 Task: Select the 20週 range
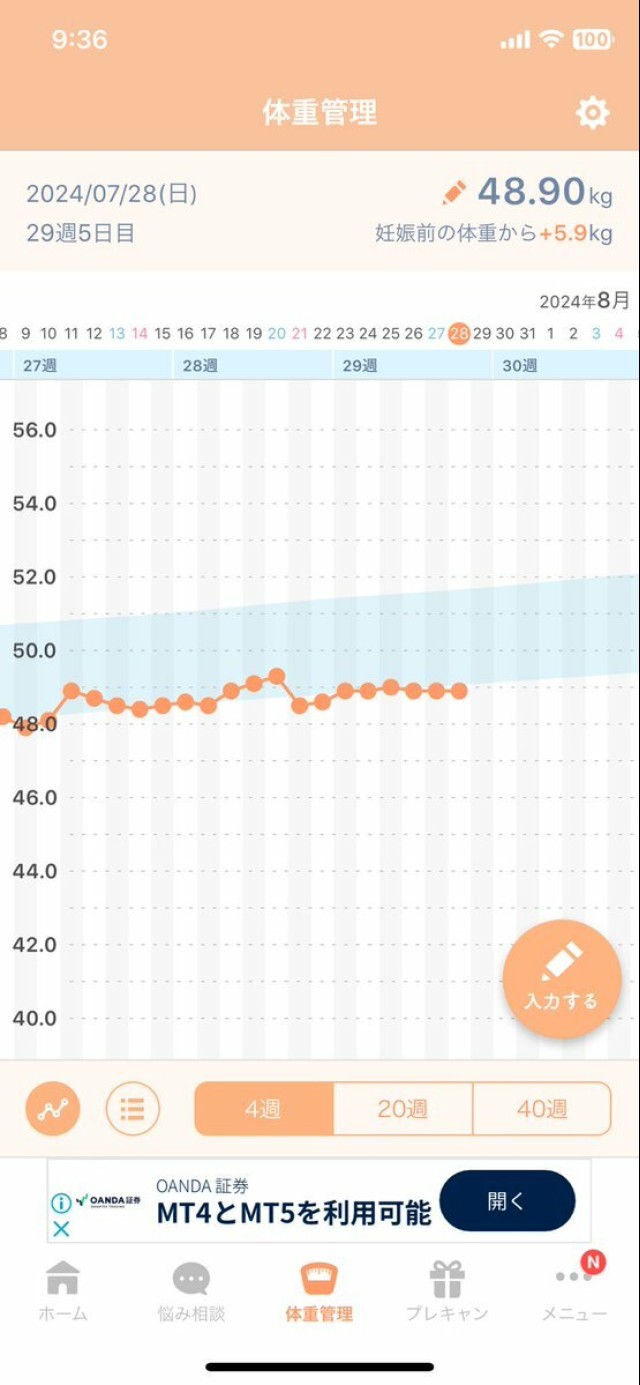point(402,1109)
